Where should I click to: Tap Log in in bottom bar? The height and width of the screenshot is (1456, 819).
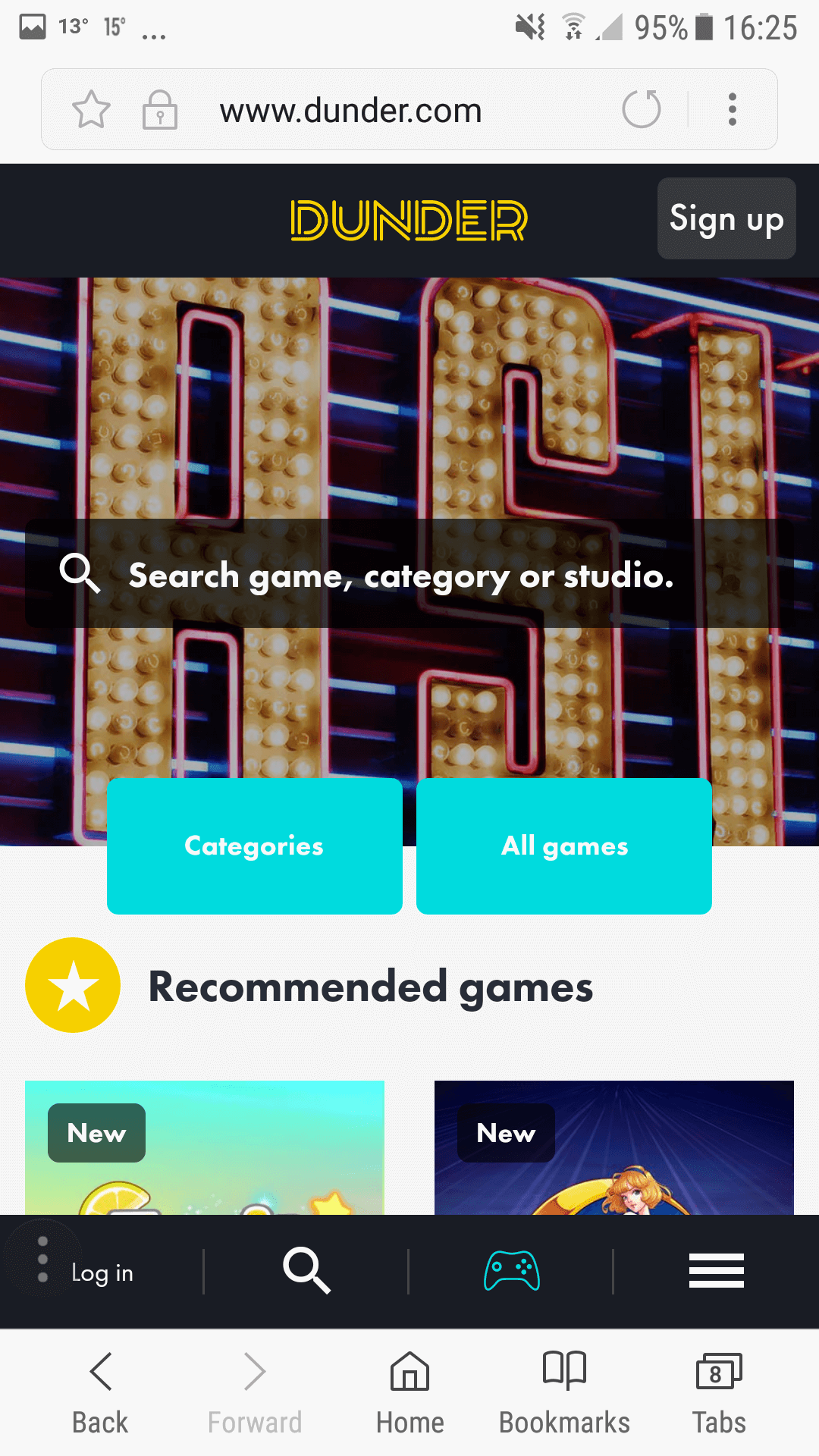click(102, 1272)
